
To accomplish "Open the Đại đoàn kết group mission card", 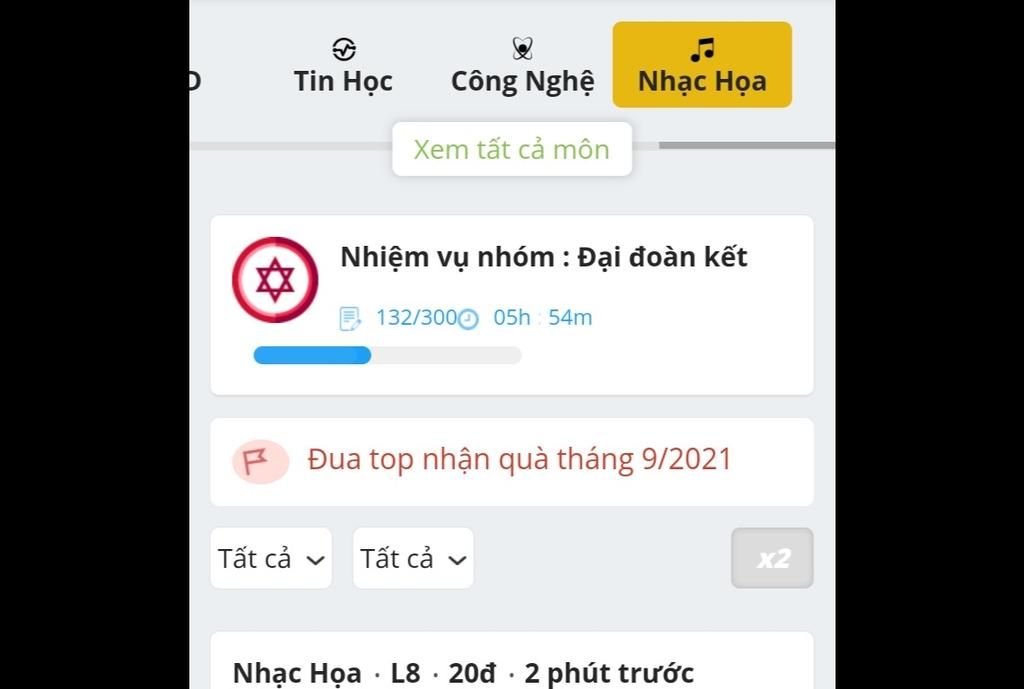I will point(511,304).
